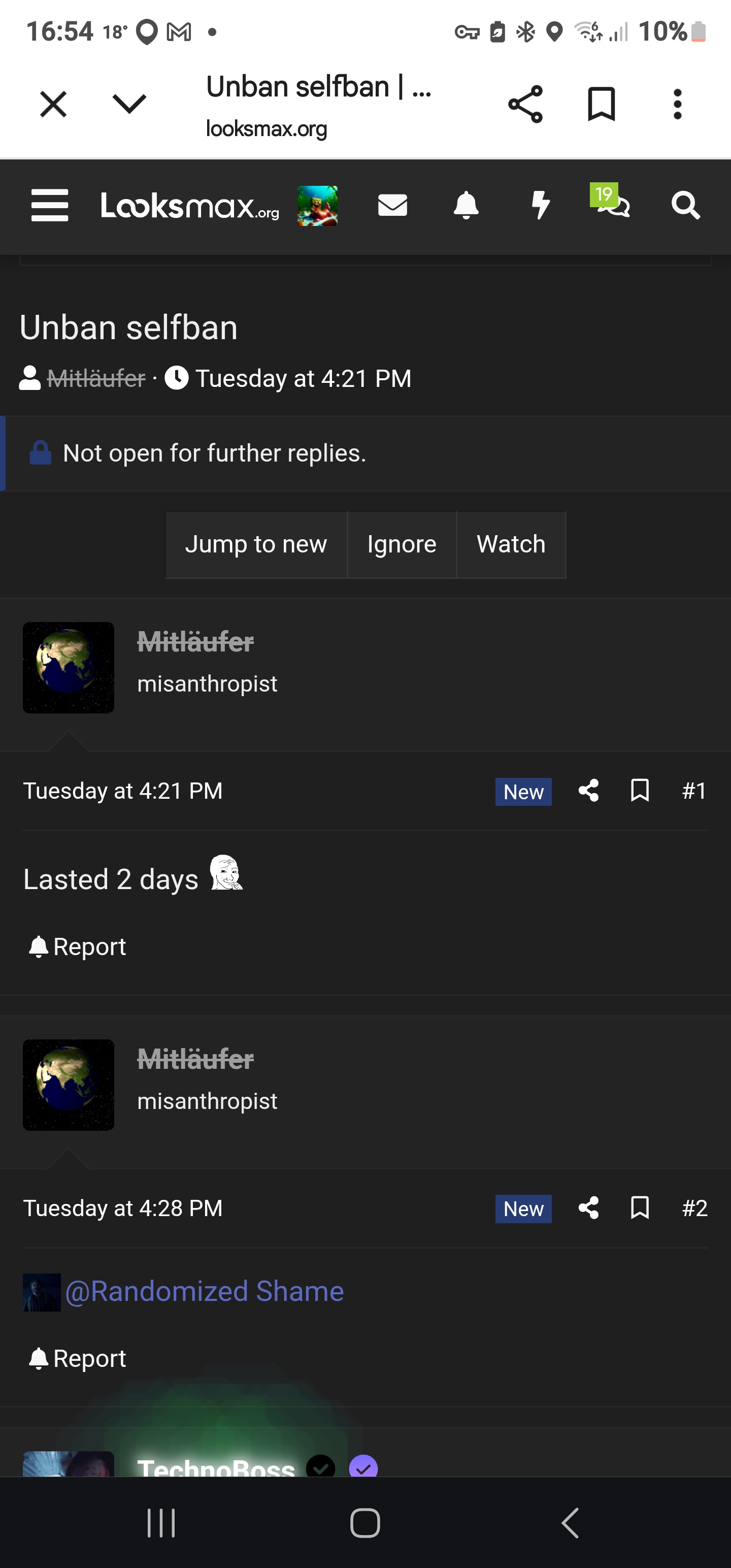The image size is (731, 1568).
Task: Open the alerts bell
Action: click(x=466, y=205)
